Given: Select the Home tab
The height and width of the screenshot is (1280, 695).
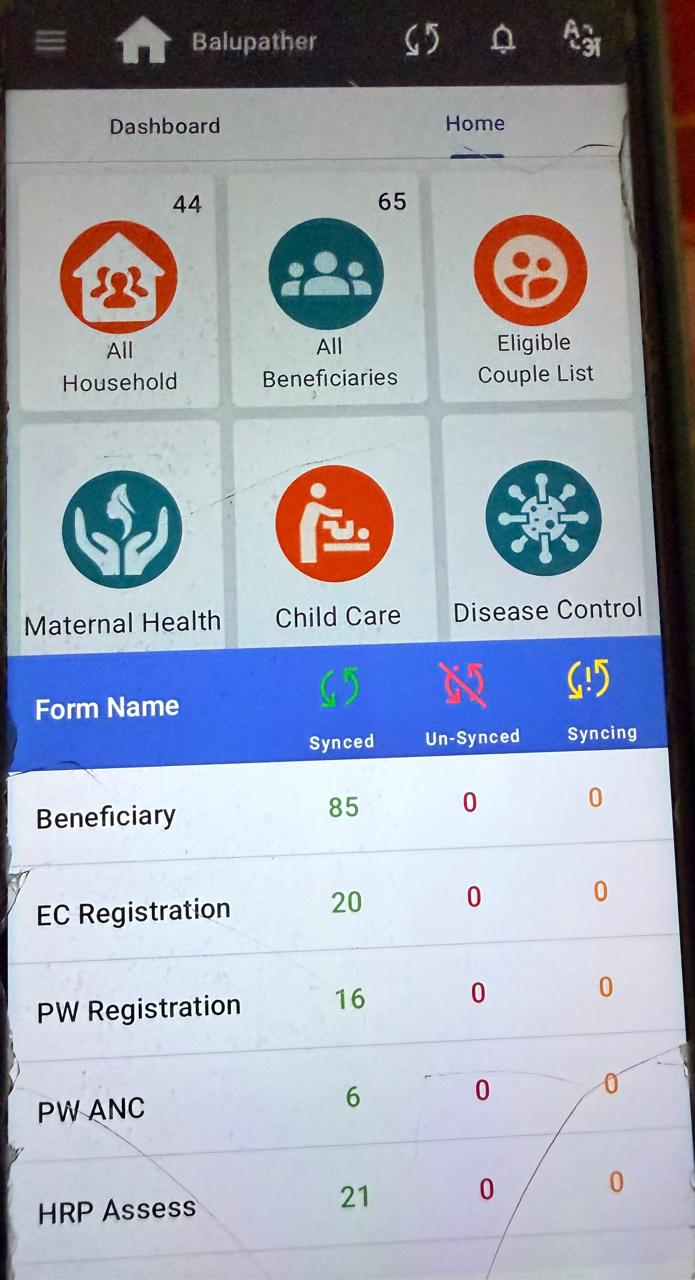Looking at the screenshot, I should (475, 124).
